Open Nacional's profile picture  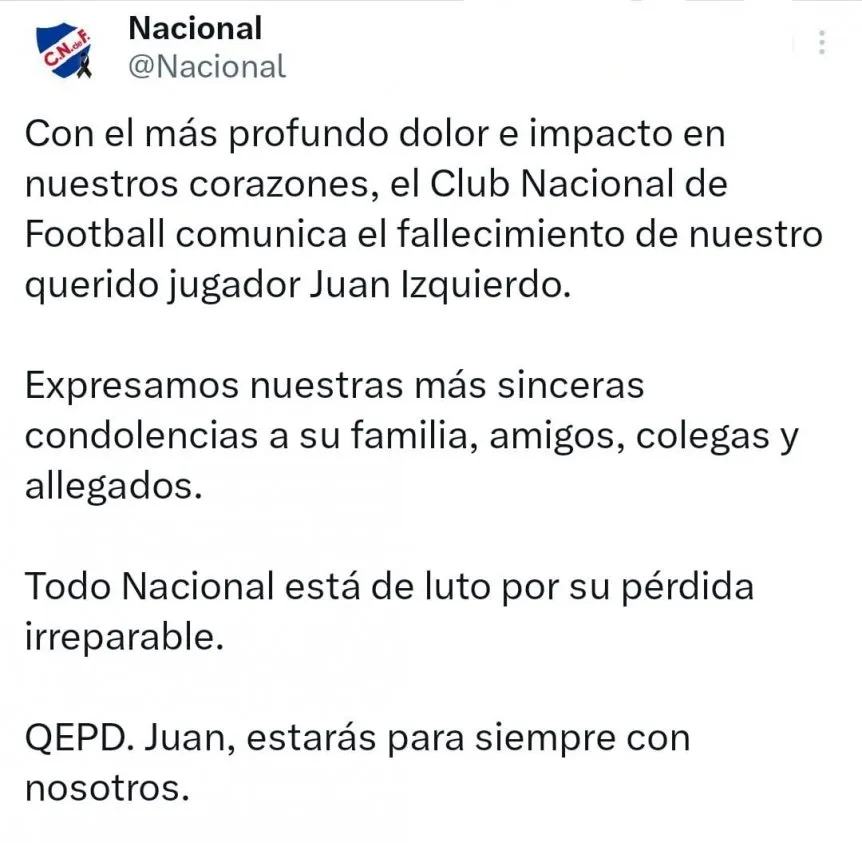[x=66, y=52]
